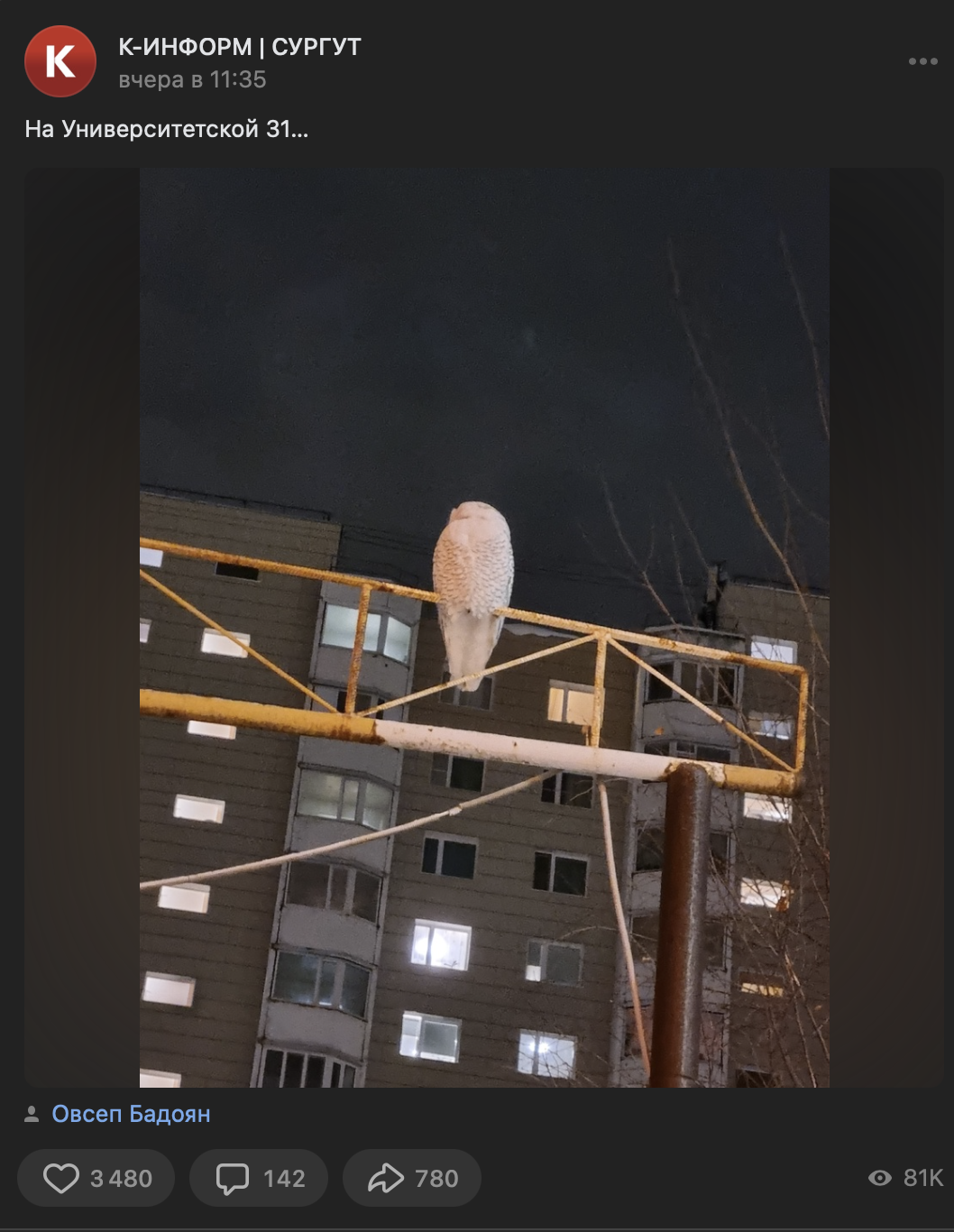Share the post with 780 shares

click(x=412, y=1178)
